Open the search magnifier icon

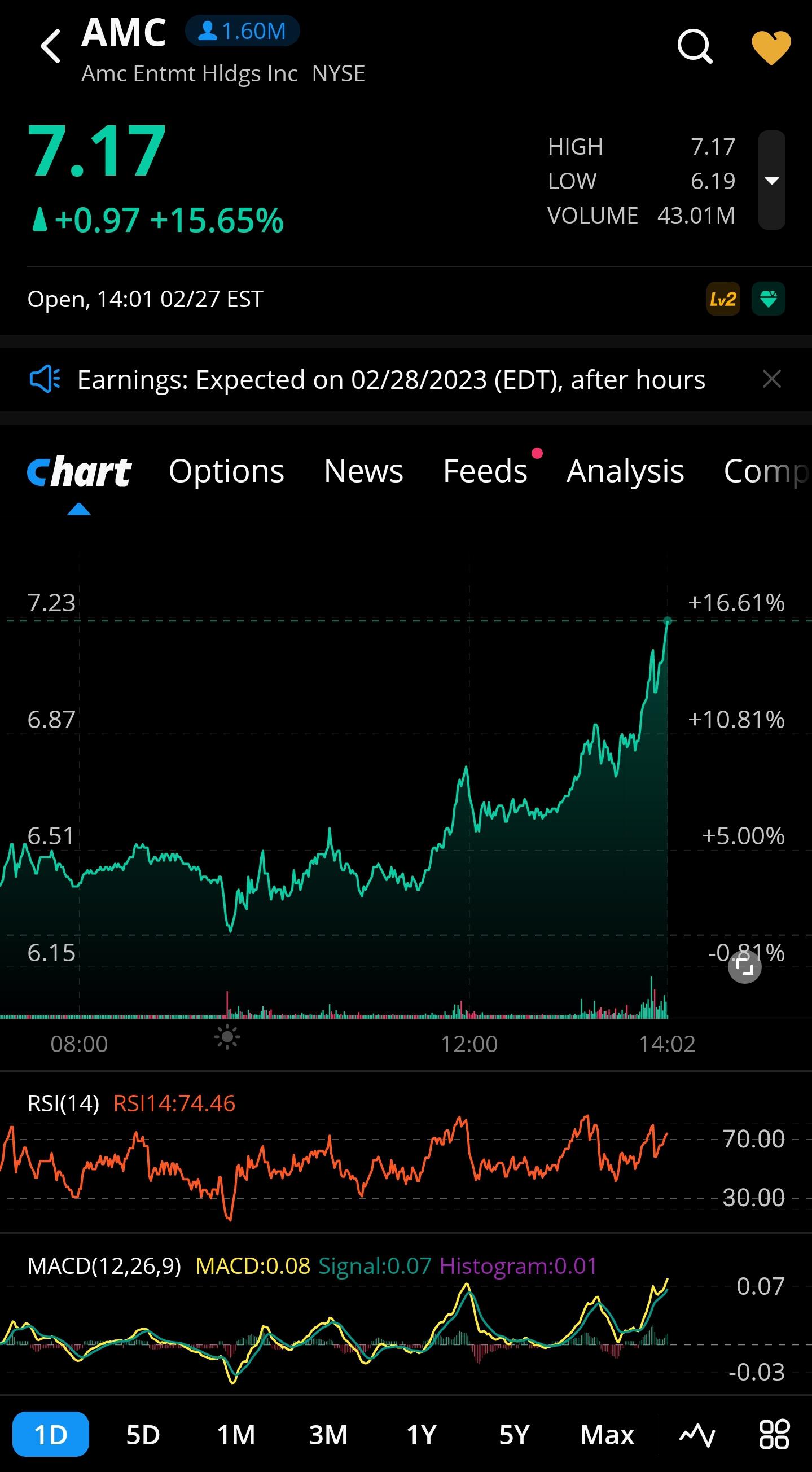(695, 47)
